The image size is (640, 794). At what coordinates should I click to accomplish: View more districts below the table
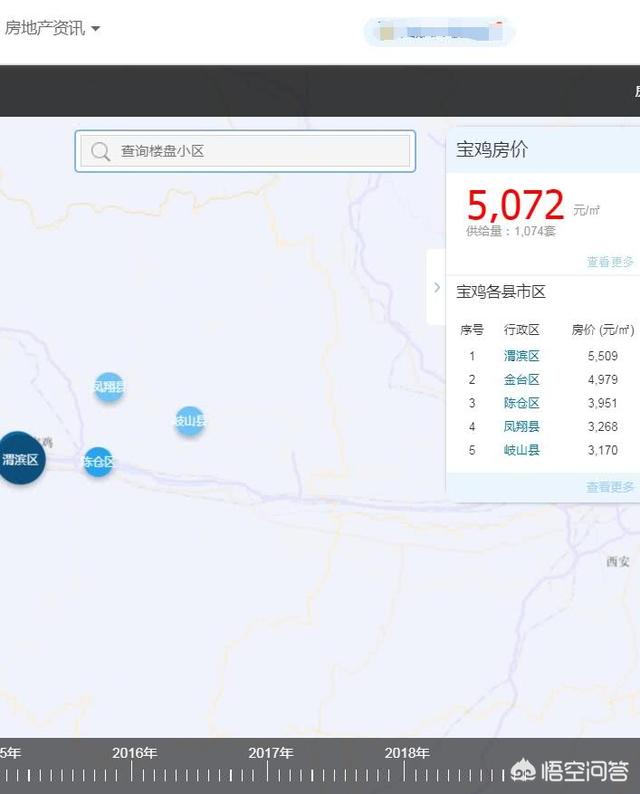[x=610, y=487]
